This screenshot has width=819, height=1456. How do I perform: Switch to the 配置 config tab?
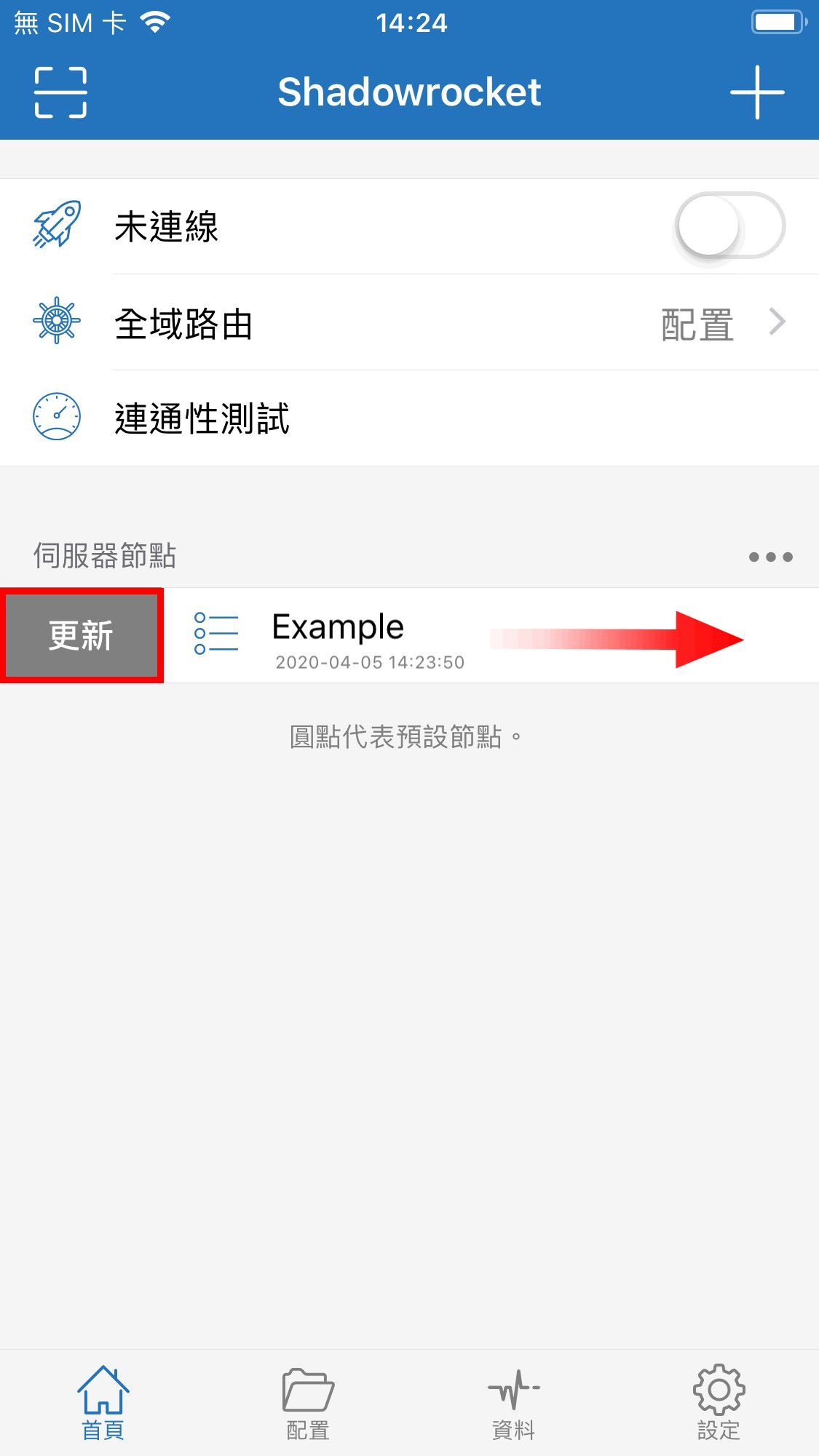[x=307, y=1403]
